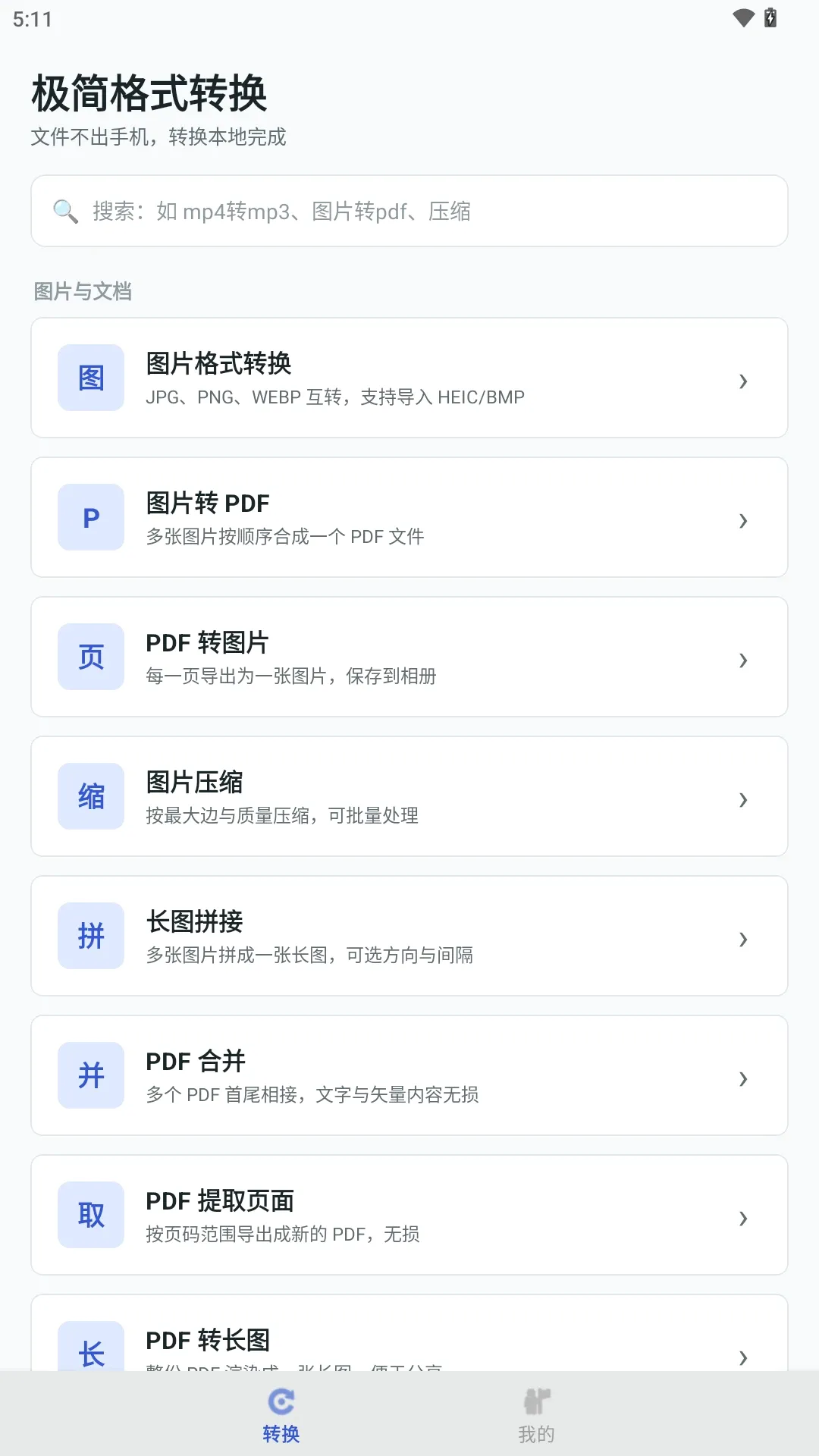Open 图片转 PDF tool
The height and width of the screenshot is (1456, 819).
tap(409, 517)
